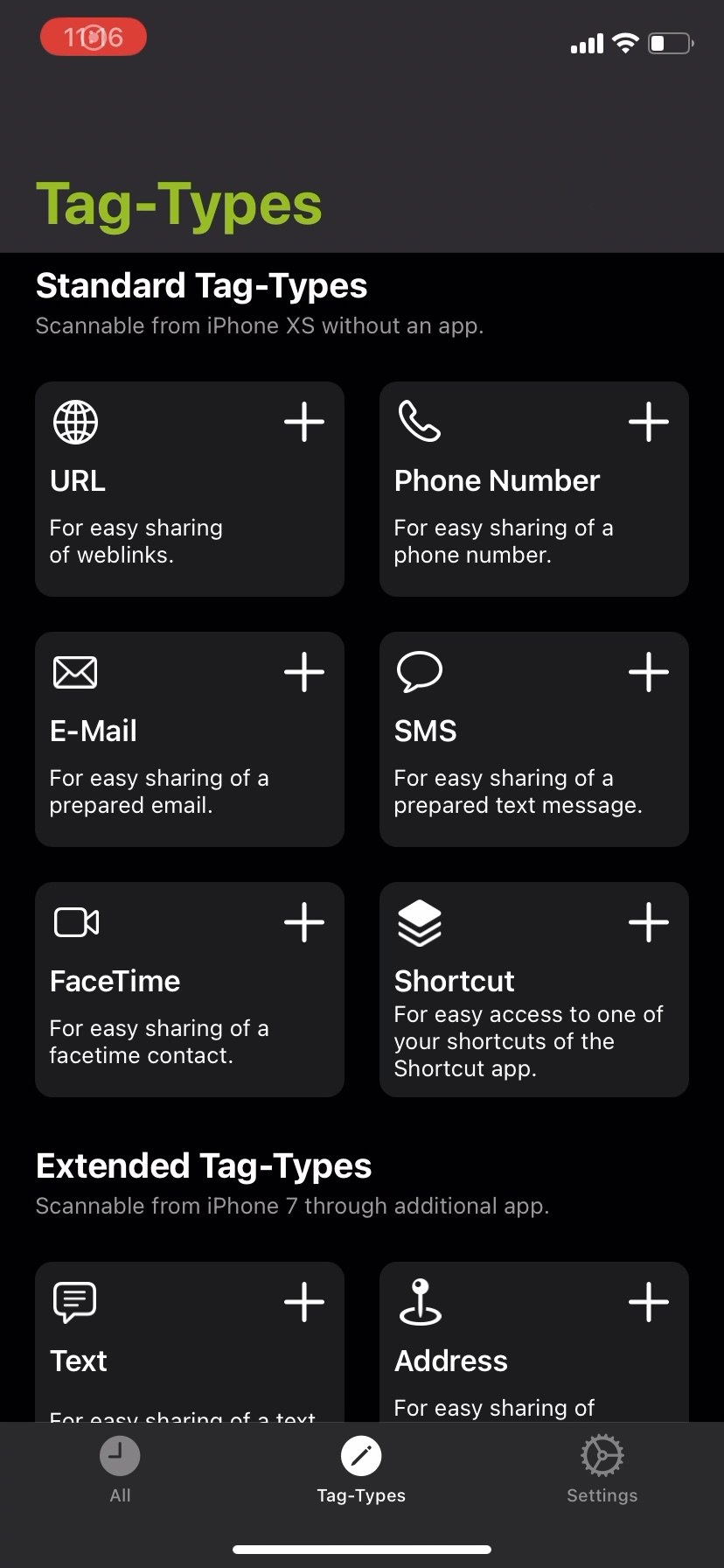Add a new Phone Number tag
The height and width of the screenshot is (1568, 724).
click(648, 422)
